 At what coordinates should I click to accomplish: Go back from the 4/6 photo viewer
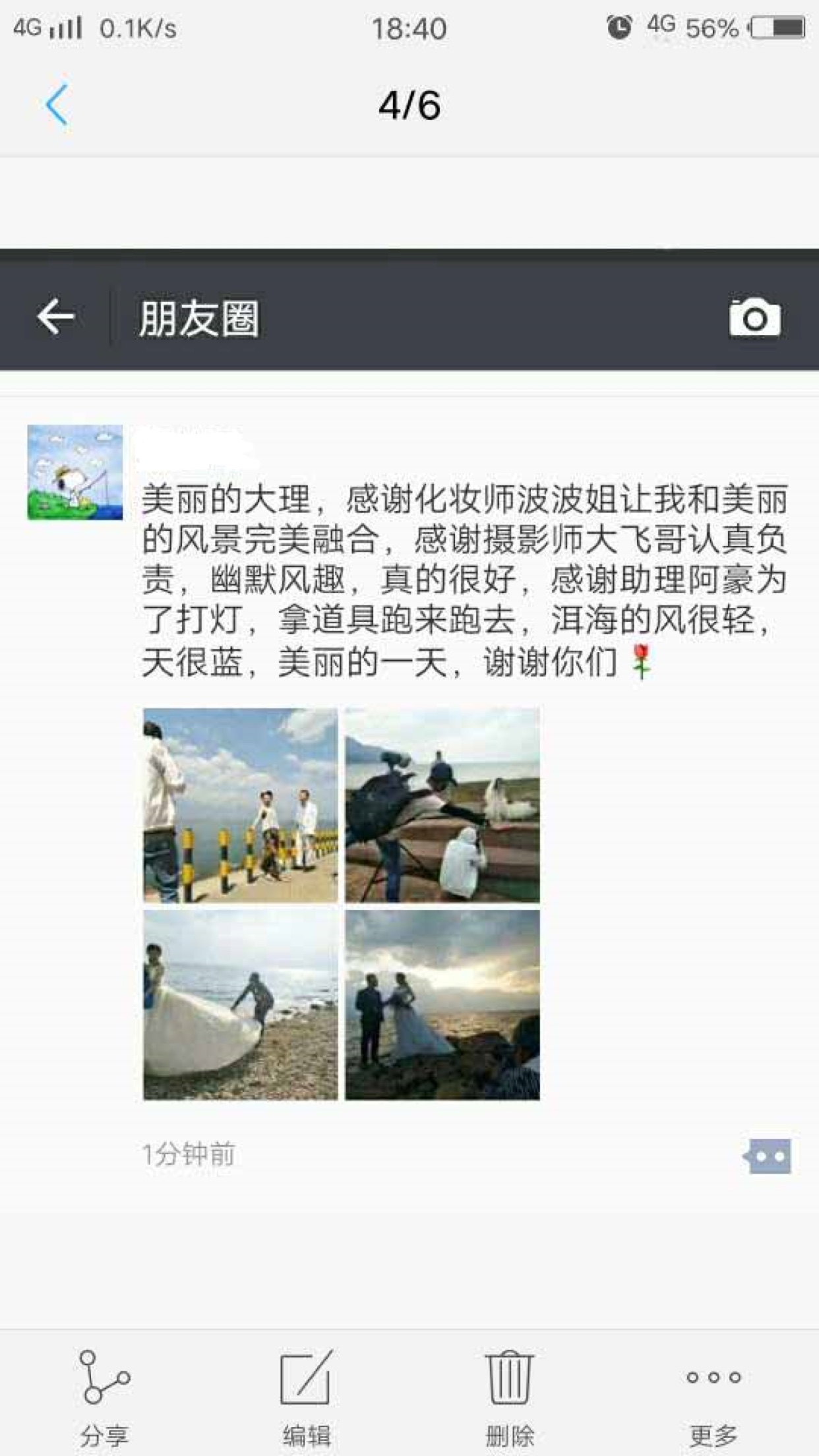(x=57, y=105)
